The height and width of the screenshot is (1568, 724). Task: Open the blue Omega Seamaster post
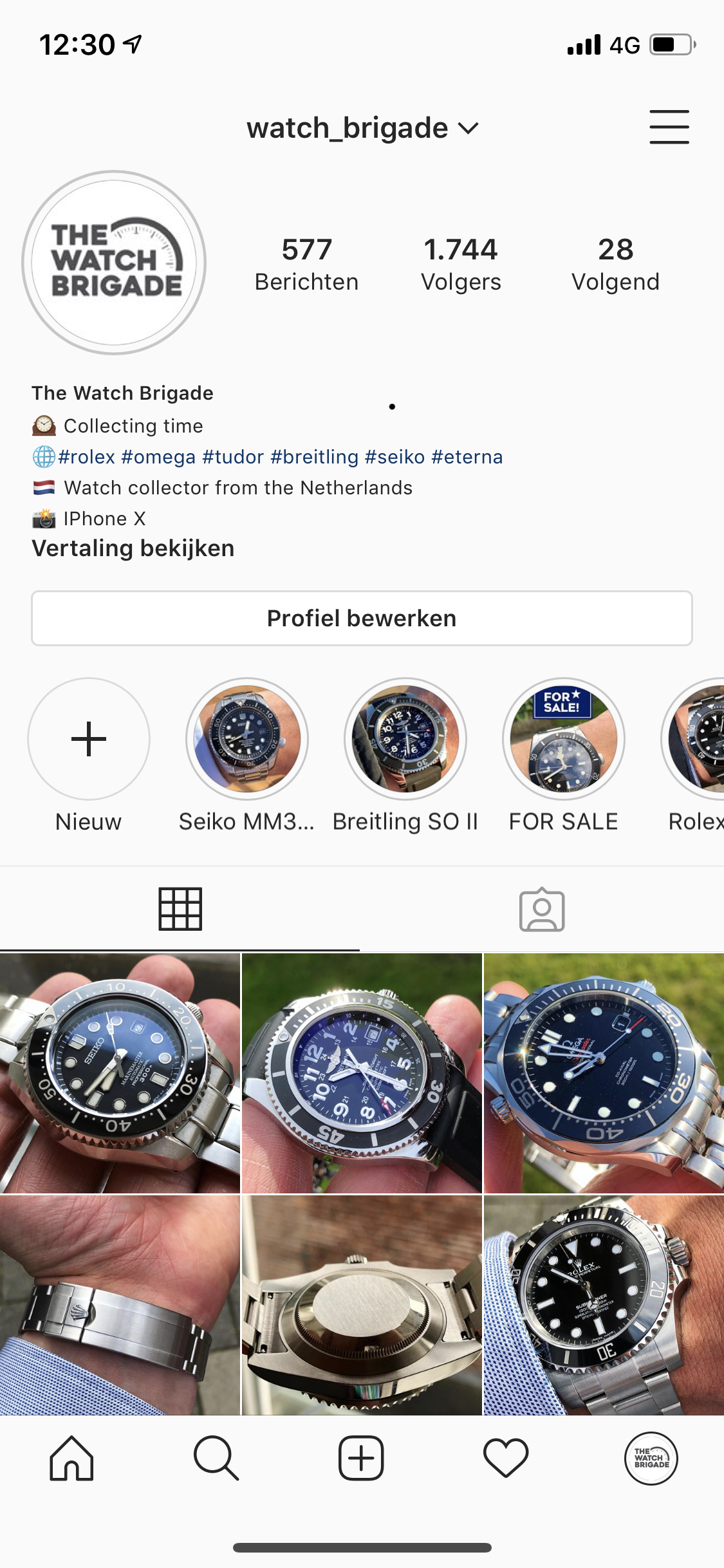[x=604, y=1073]
